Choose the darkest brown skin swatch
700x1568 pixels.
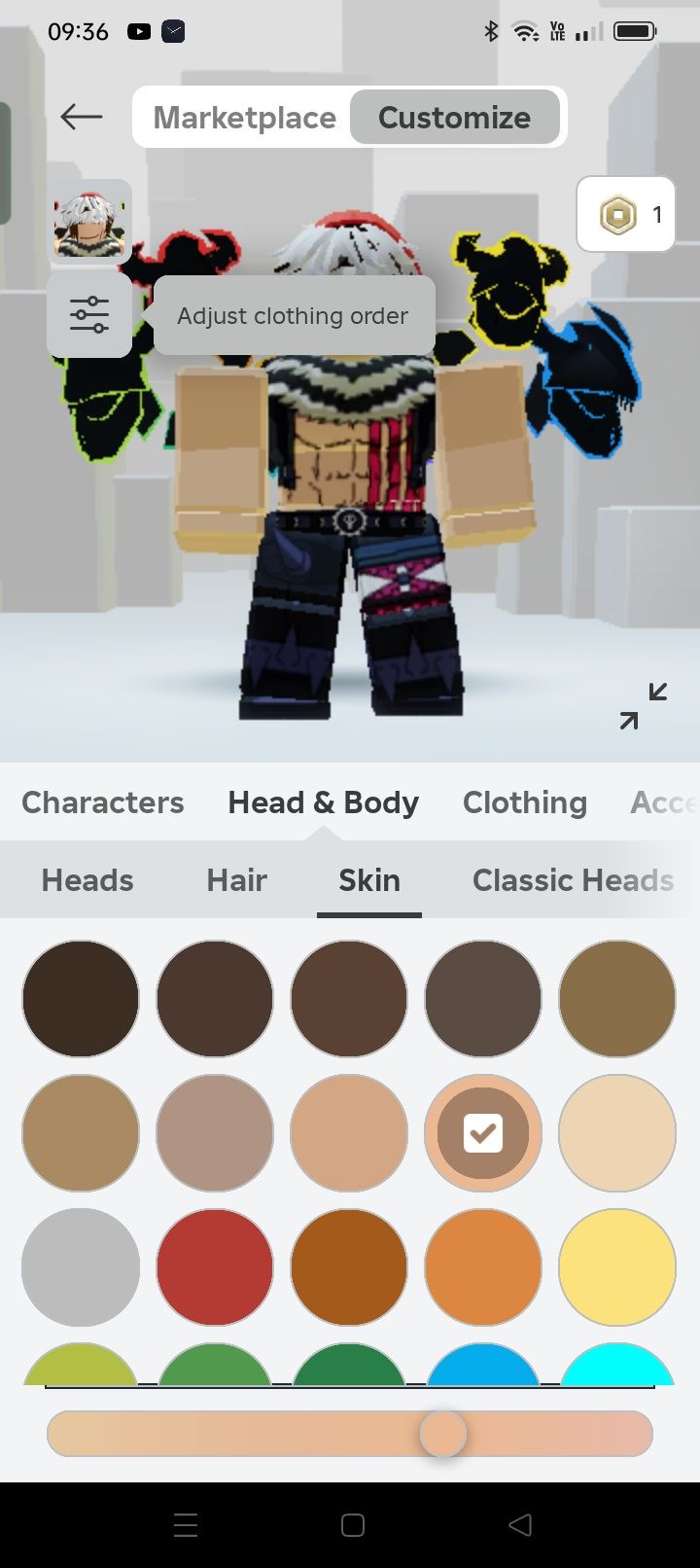[81, 999]
